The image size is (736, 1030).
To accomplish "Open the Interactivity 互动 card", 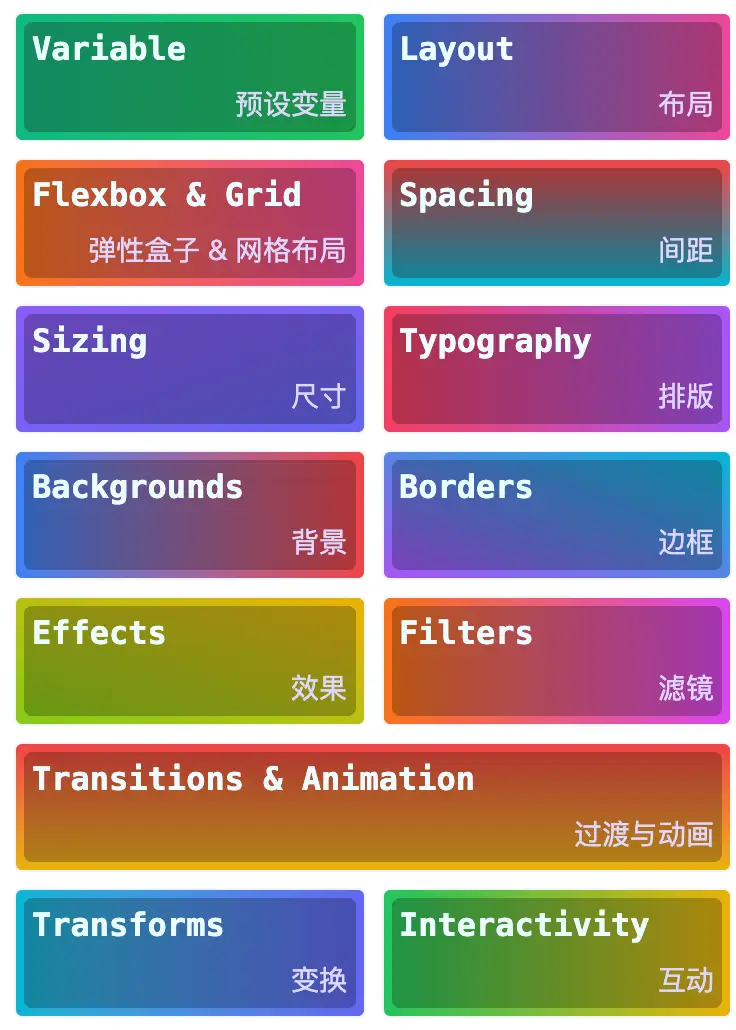I will (x=556, y=953).
